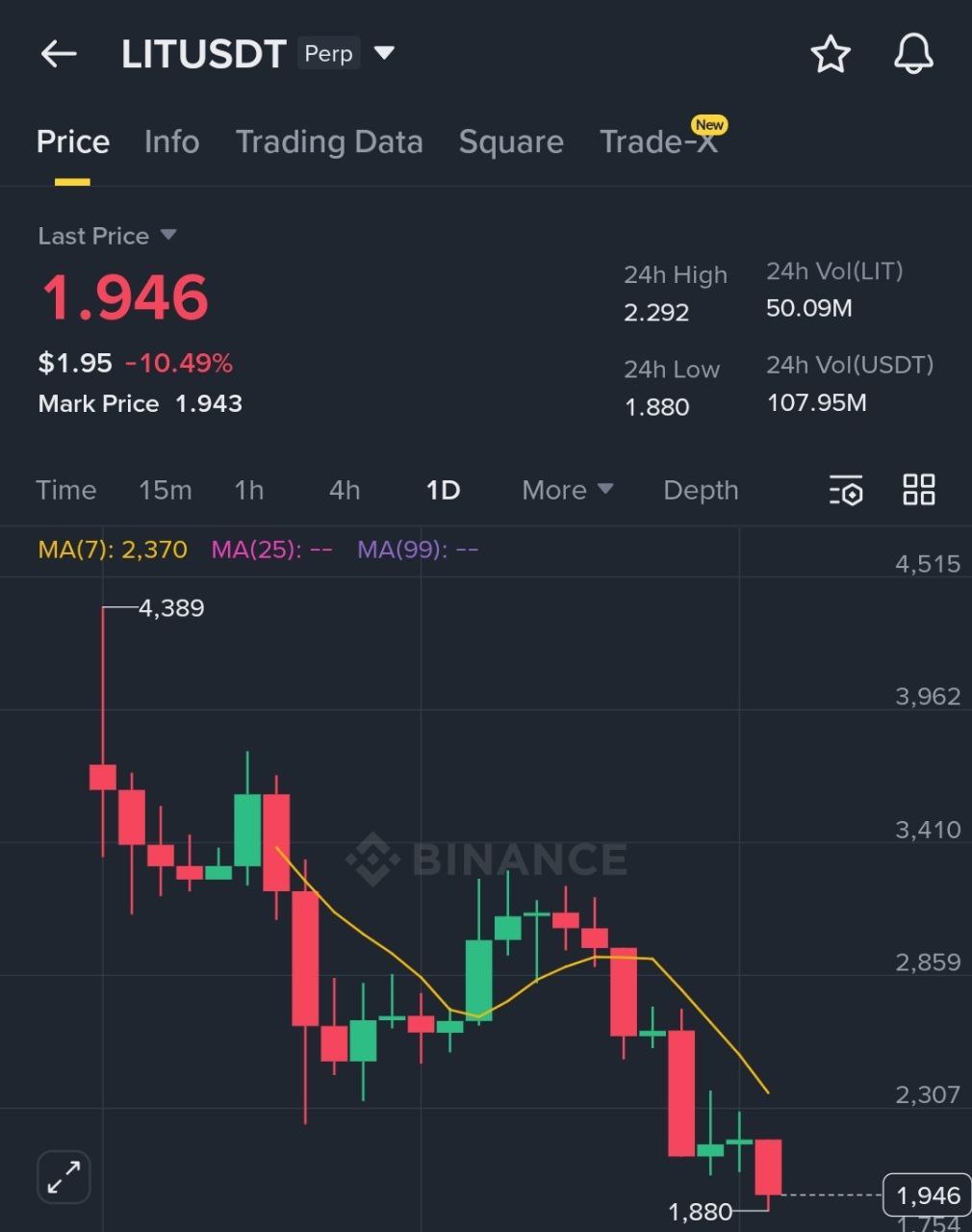Switch chart interval to 15m
This screenshot has height=1232, width=972.
tap(165, 490)
